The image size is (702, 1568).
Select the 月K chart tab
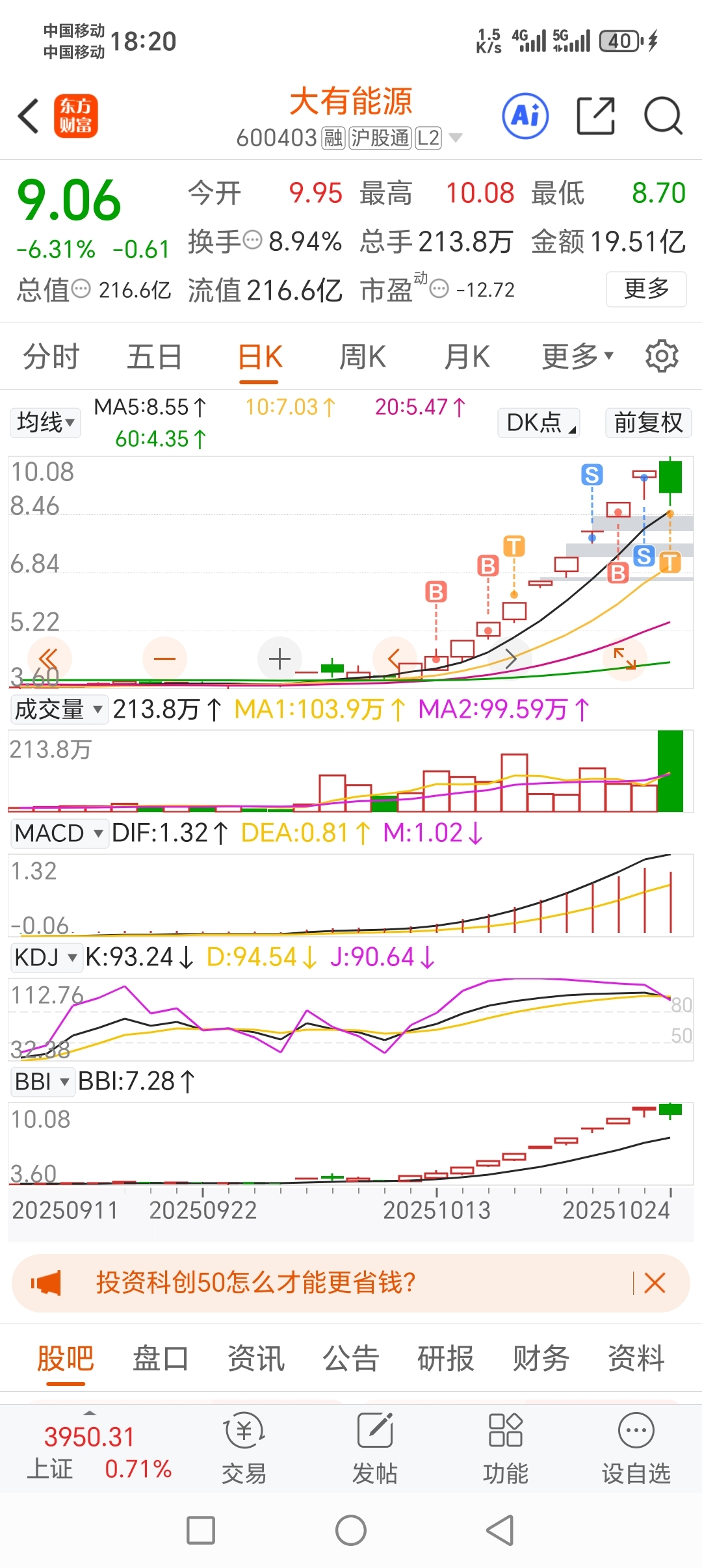(x=467, y=357)
